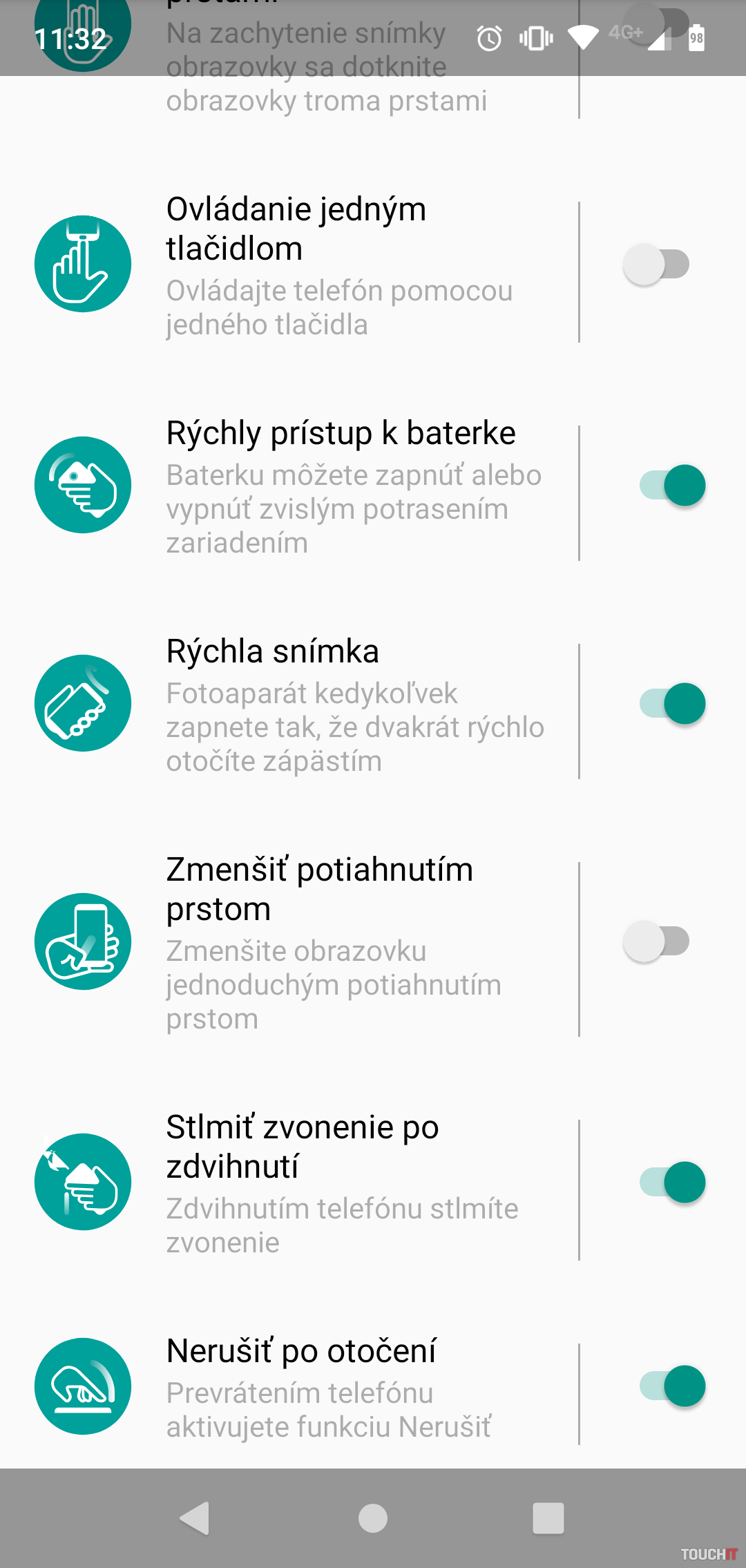The height and width of the screenshot is (1568, 746).
Task: Tap the home button in navigation bar
Action: point(373,1518)
